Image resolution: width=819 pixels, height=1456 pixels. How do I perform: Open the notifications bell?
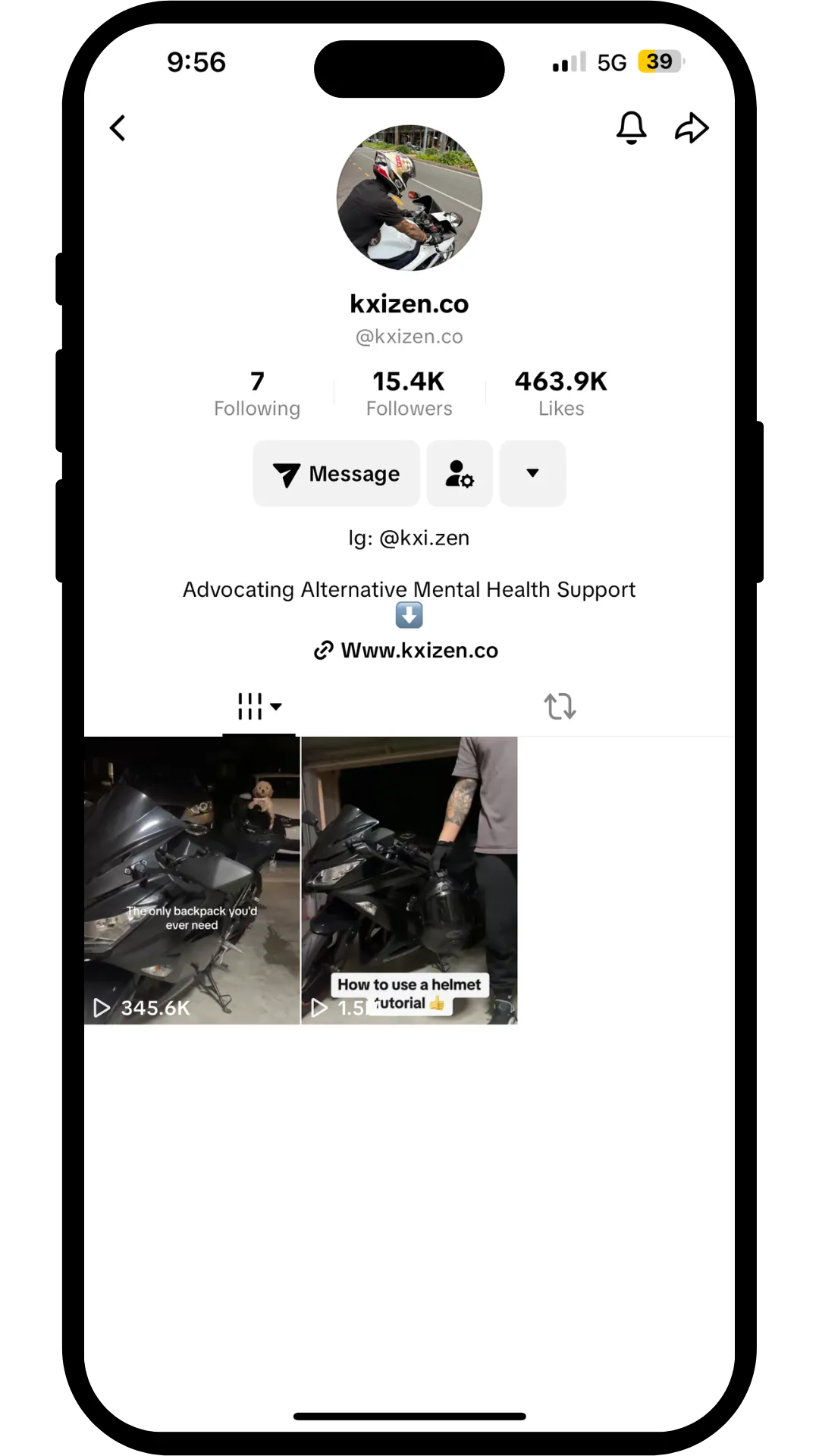631,127
